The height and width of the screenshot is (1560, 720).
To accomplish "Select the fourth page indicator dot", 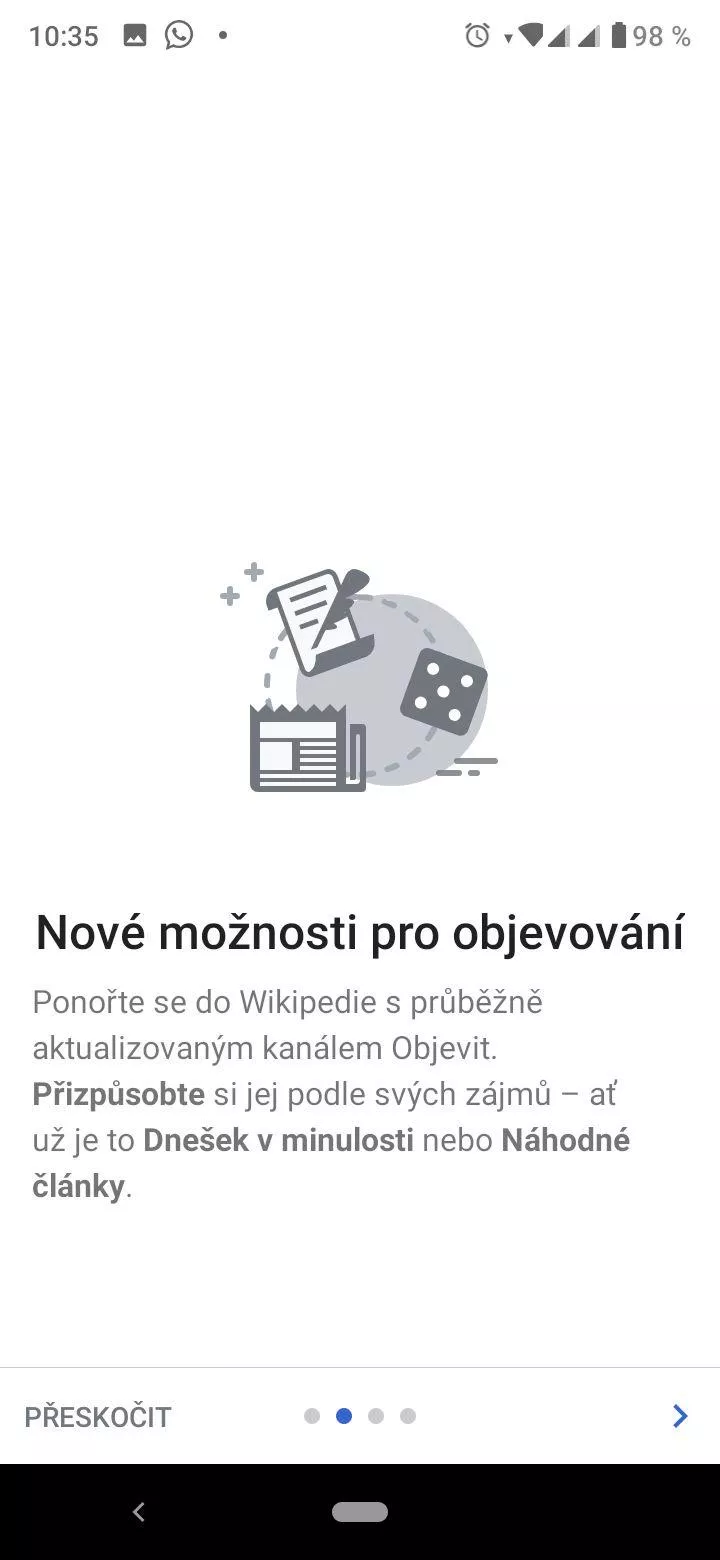I will 408,1416.
